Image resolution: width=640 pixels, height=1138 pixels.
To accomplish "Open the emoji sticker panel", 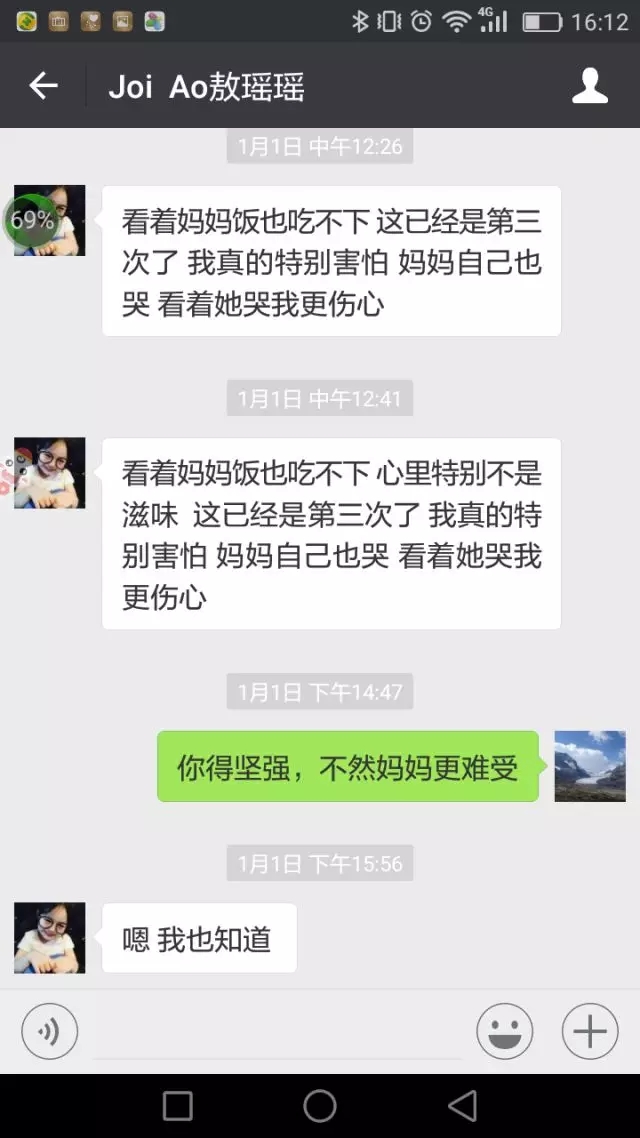I will point(504,1031).
